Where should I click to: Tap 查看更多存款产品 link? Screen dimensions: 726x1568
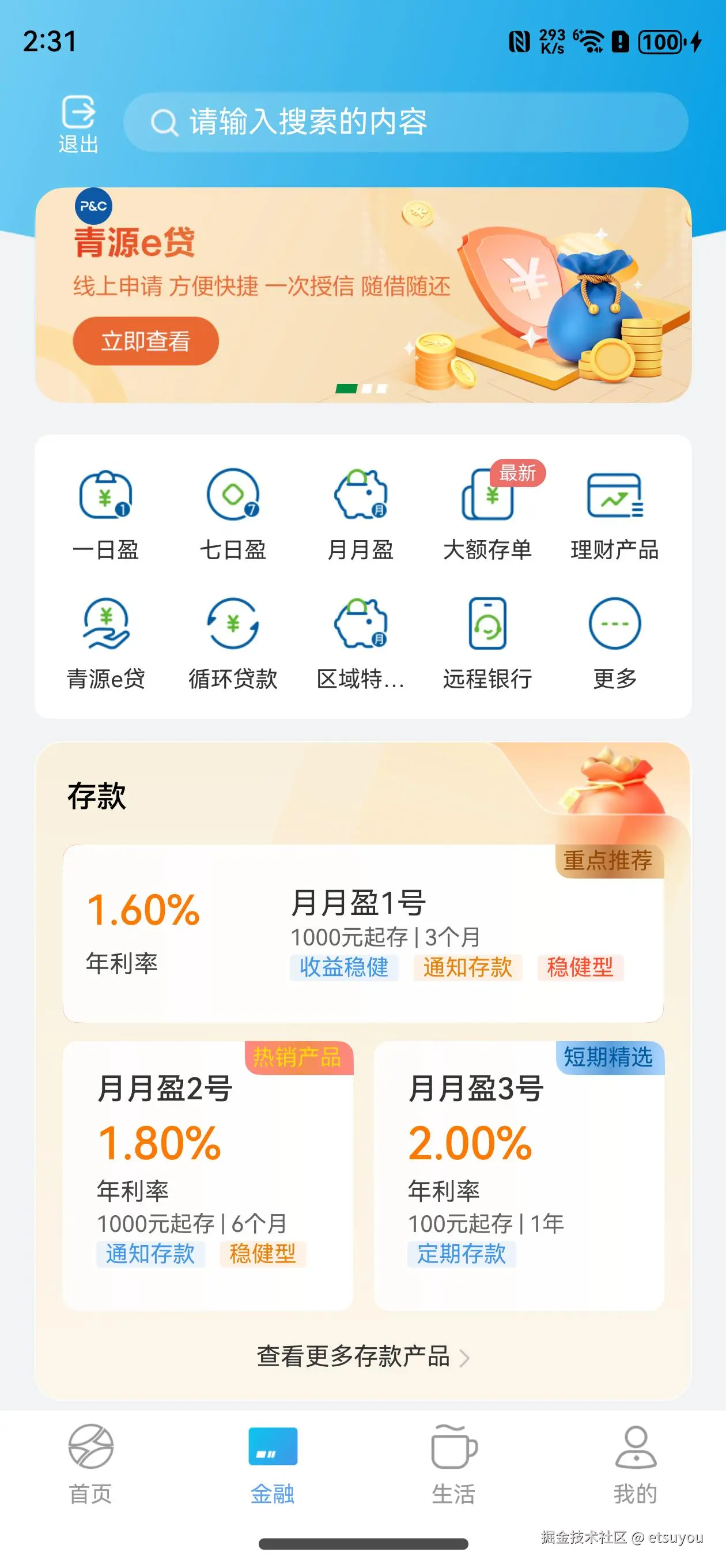[x=362, y=1357]
